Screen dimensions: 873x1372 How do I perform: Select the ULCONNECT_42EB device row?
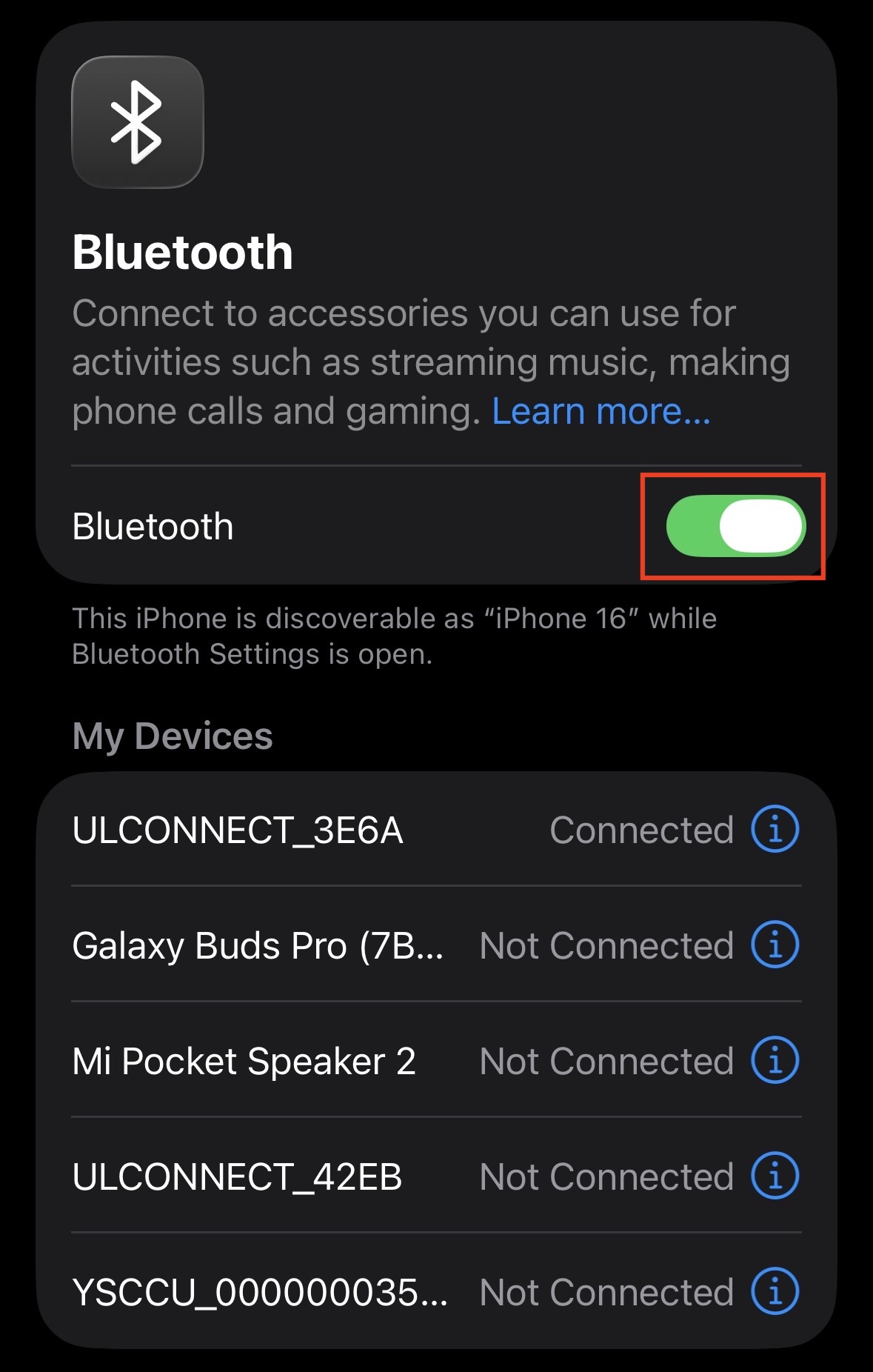[x=236, y=1176]
